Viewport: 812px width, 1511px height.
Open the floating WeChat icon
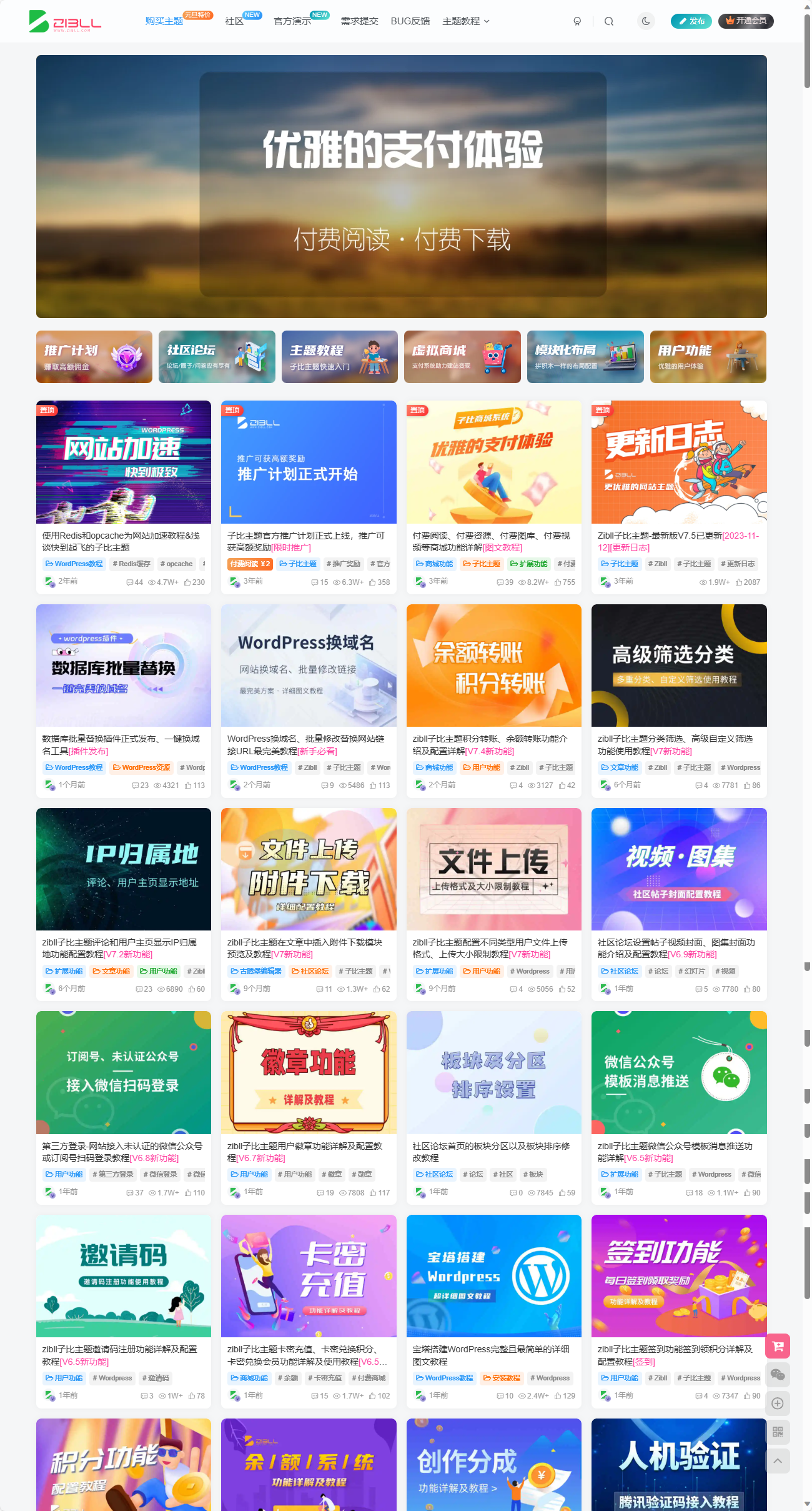click(x=778, y=1375)
